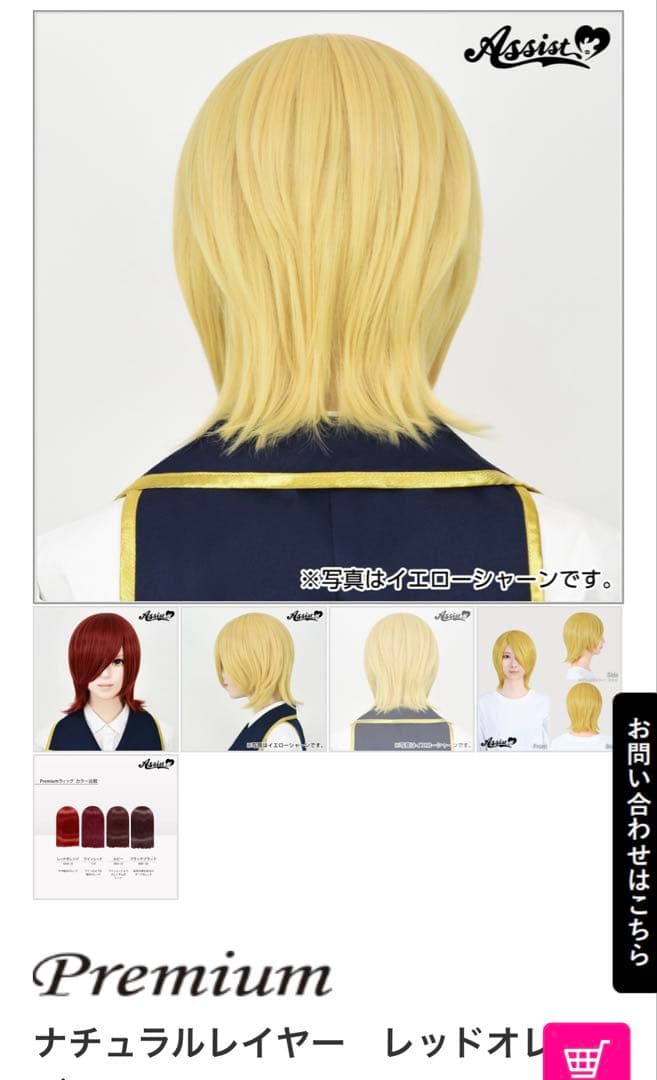Open the Premium color comparison thumbnail
This screenshot has width=657, height=1080.
[106, 827]
